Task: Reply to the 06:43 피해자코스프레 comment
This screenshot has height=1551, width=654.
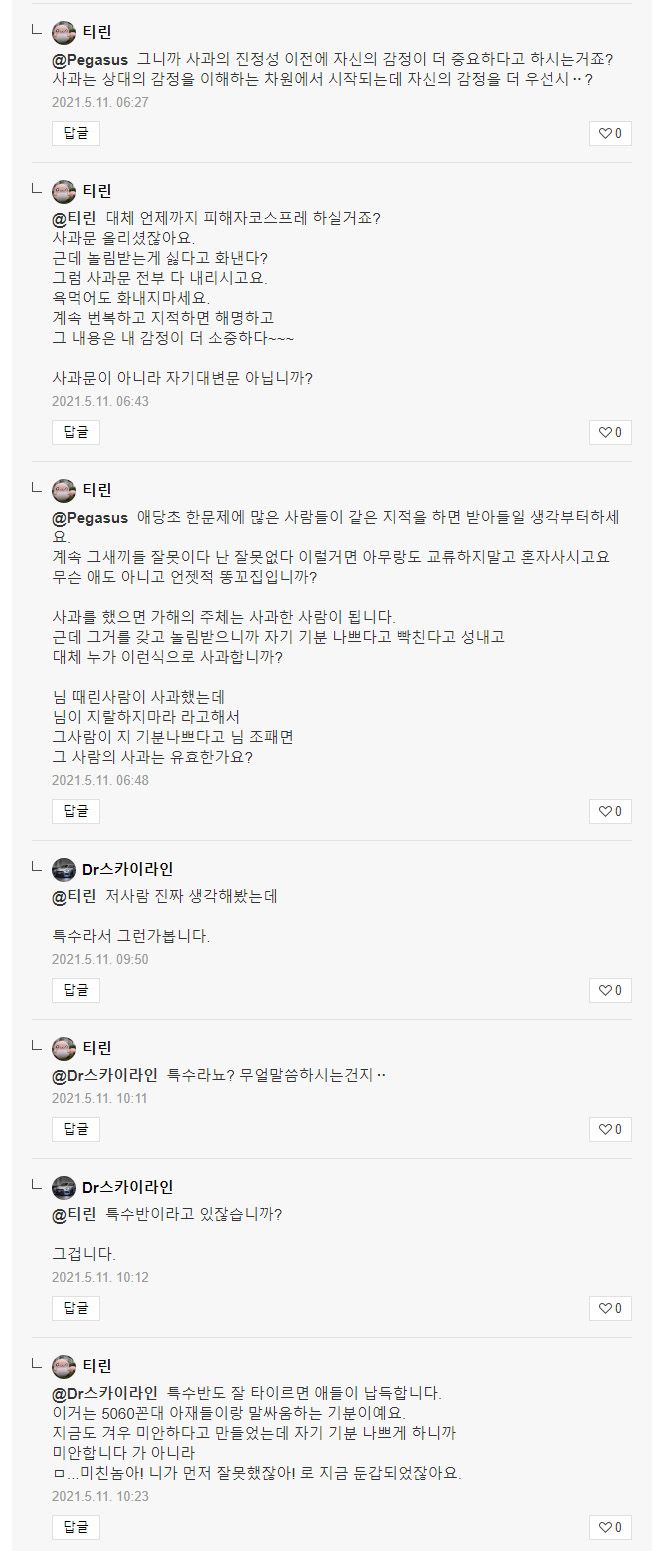Action: (76, 432)
